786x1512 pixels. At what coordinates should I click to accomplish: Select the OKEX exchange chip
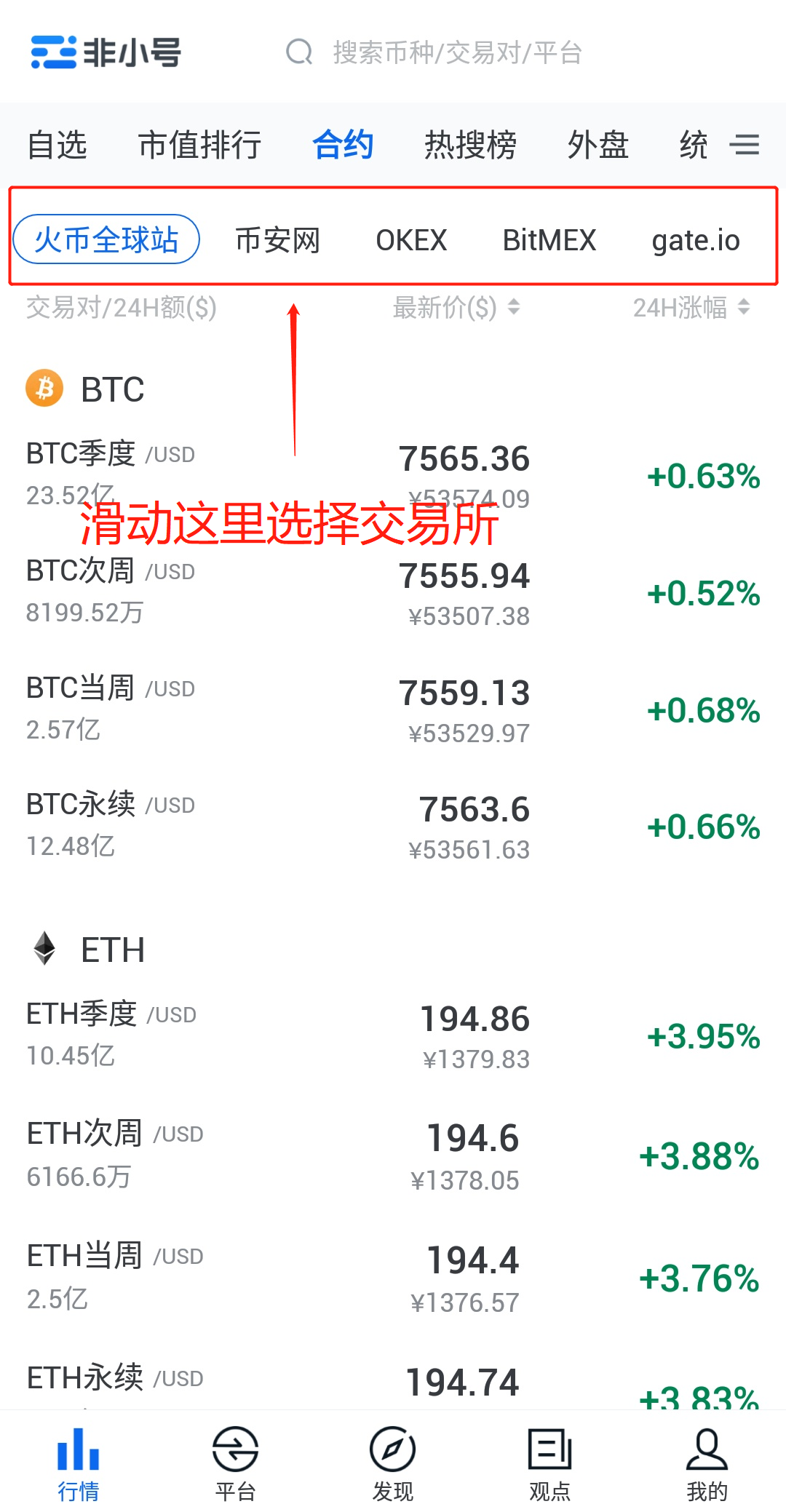click(411, 240)
